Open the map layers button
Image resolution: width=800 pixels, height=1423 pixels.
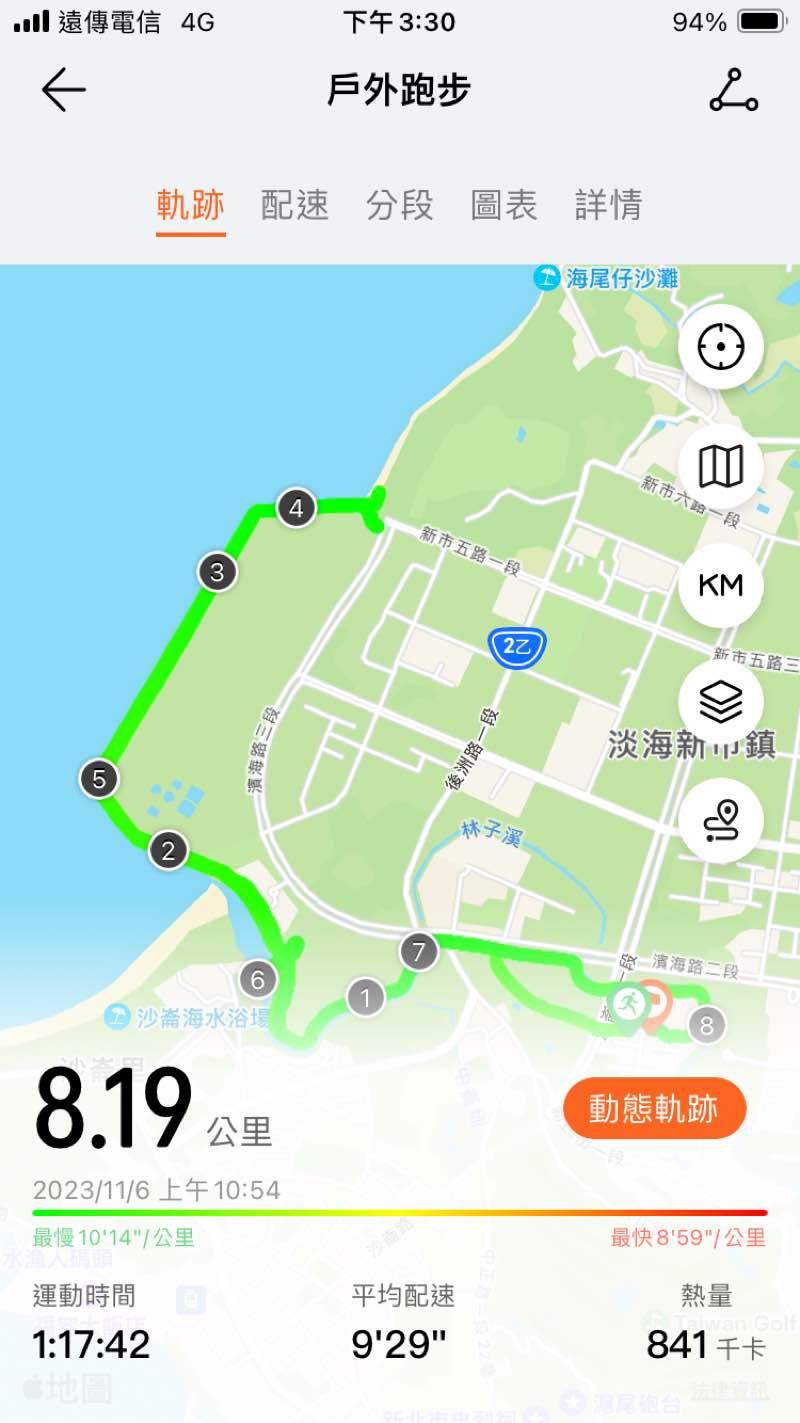721,703
